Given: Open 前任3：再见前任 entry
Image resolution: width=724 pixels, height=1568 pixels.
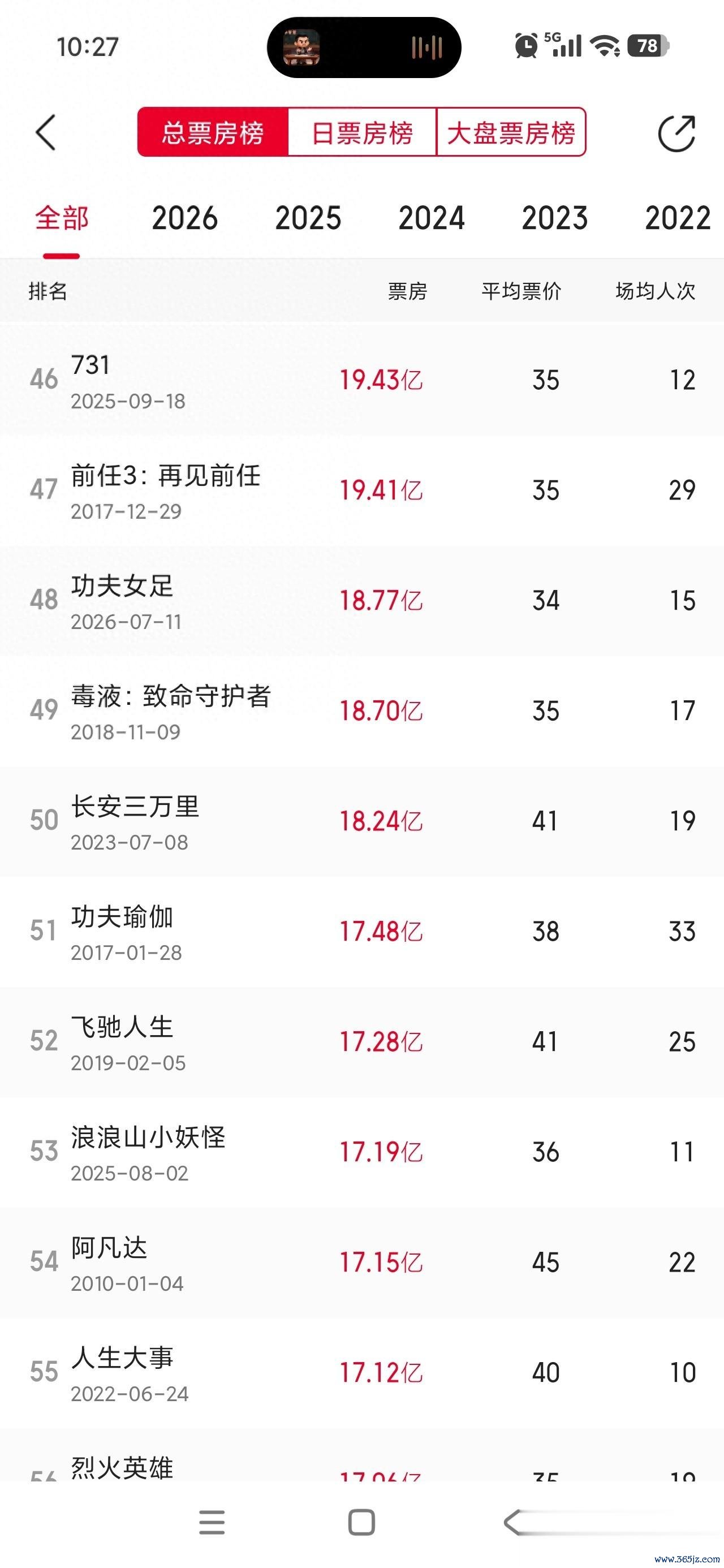Looking at the screenshot, I should pyautogui.click(x=361, y=490).
